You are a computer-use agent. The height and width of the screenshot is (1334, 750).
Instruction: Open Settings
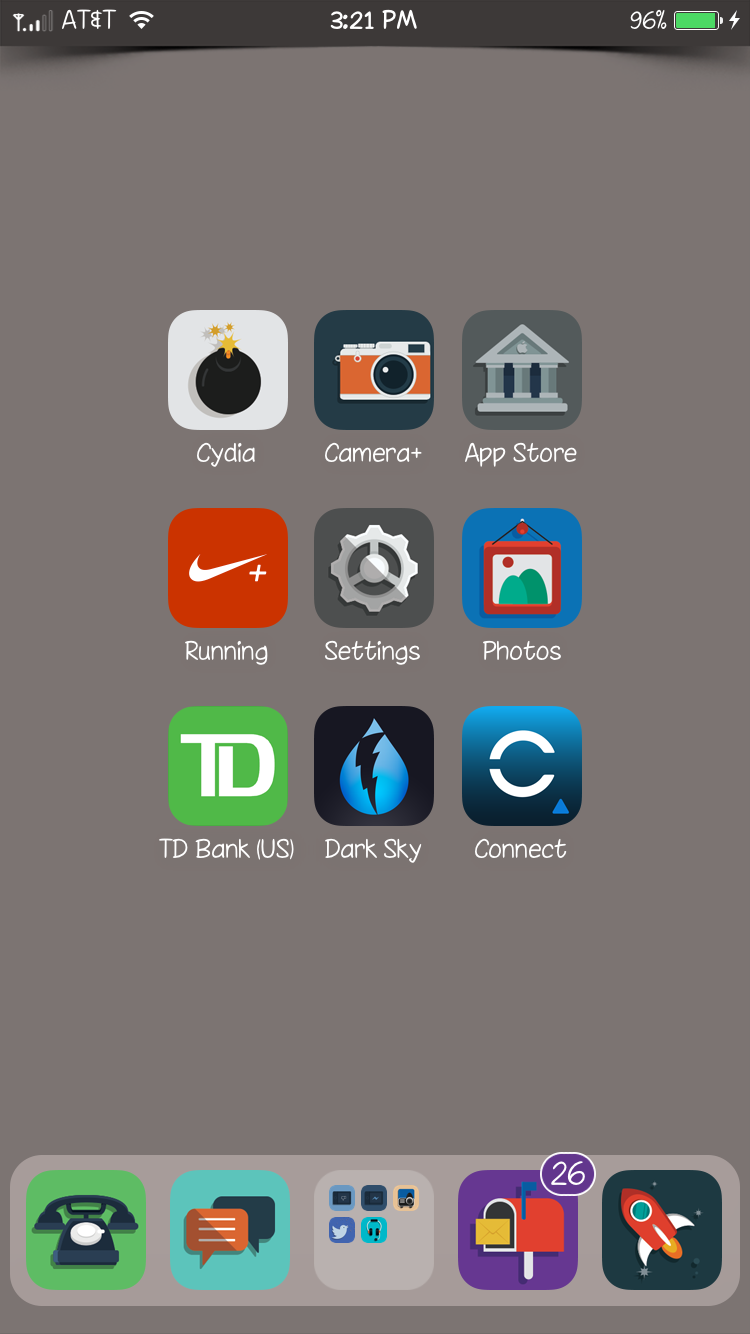coord(374,568)
